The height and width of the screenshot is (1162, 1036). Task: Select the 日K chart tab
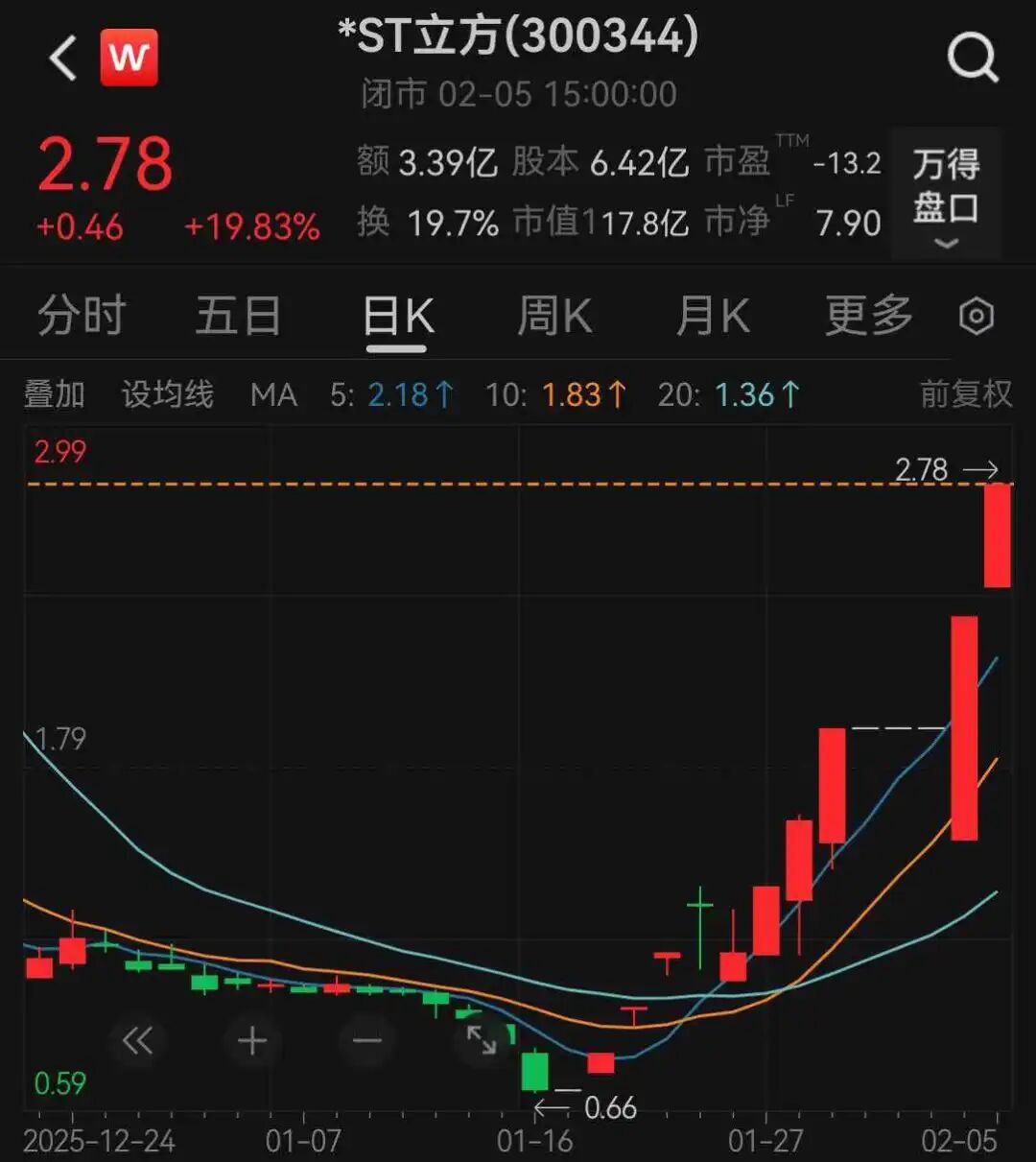tap(398, 317)
